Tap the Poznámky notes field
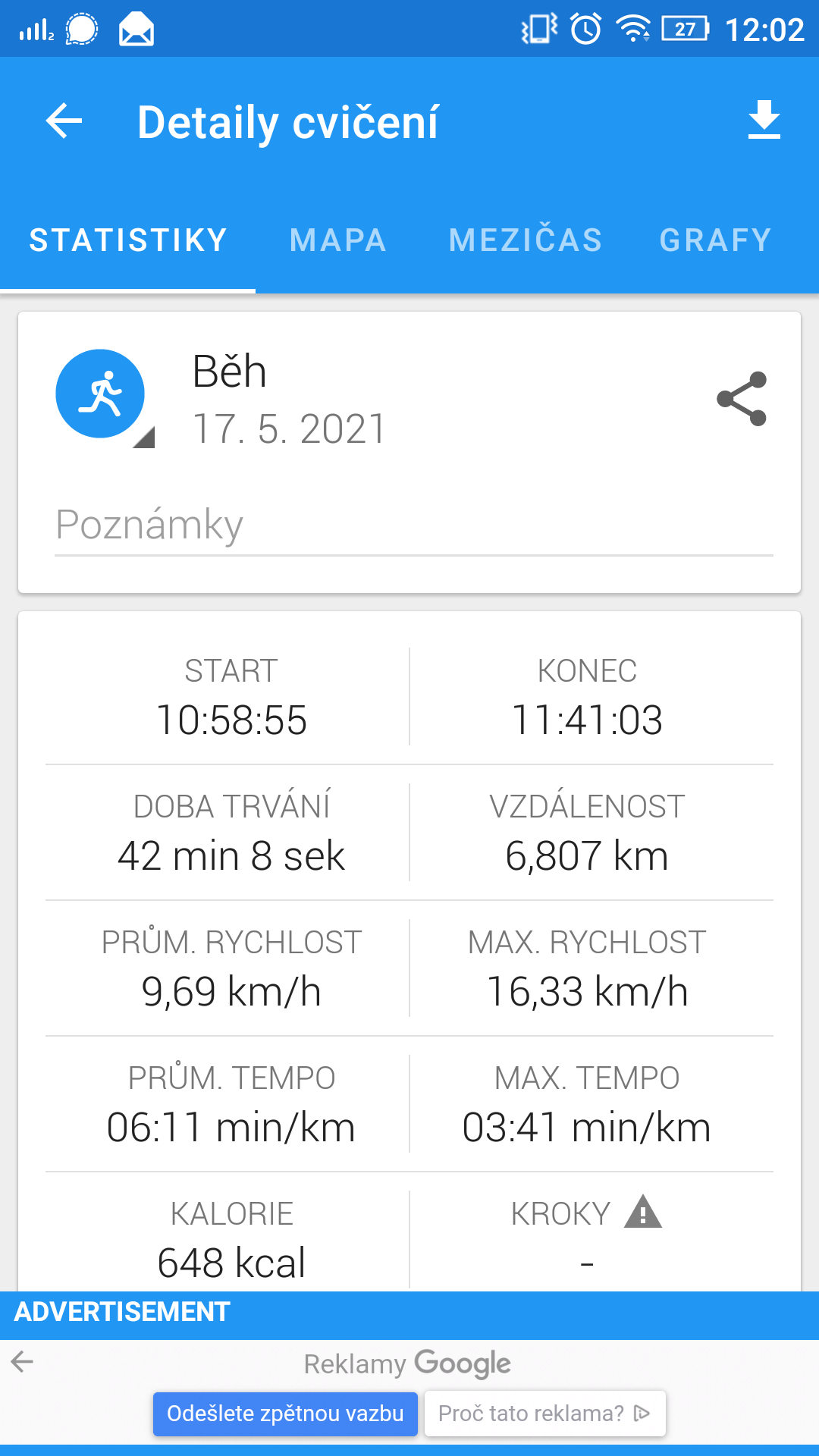This screenshot has width=819, height=1456. (414, 526)
